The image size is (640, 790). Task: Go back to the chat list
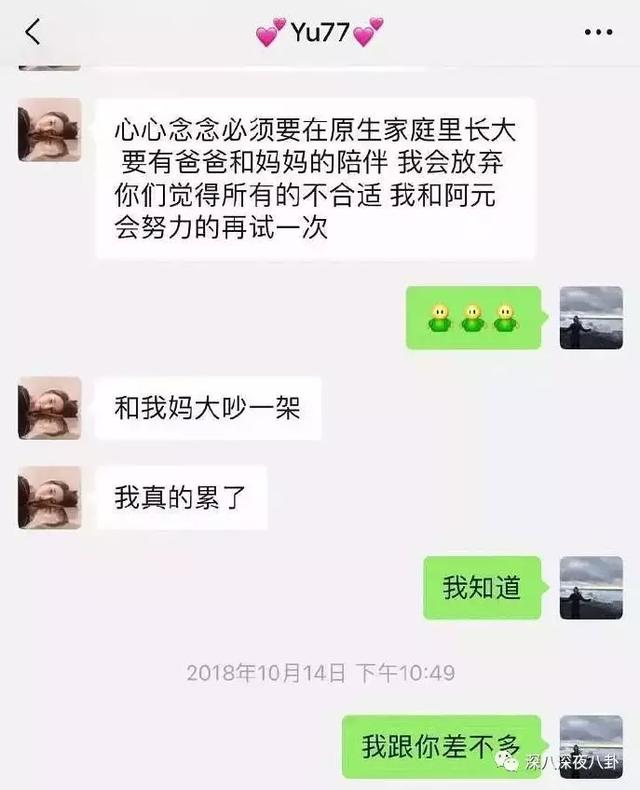coord(33,32)
